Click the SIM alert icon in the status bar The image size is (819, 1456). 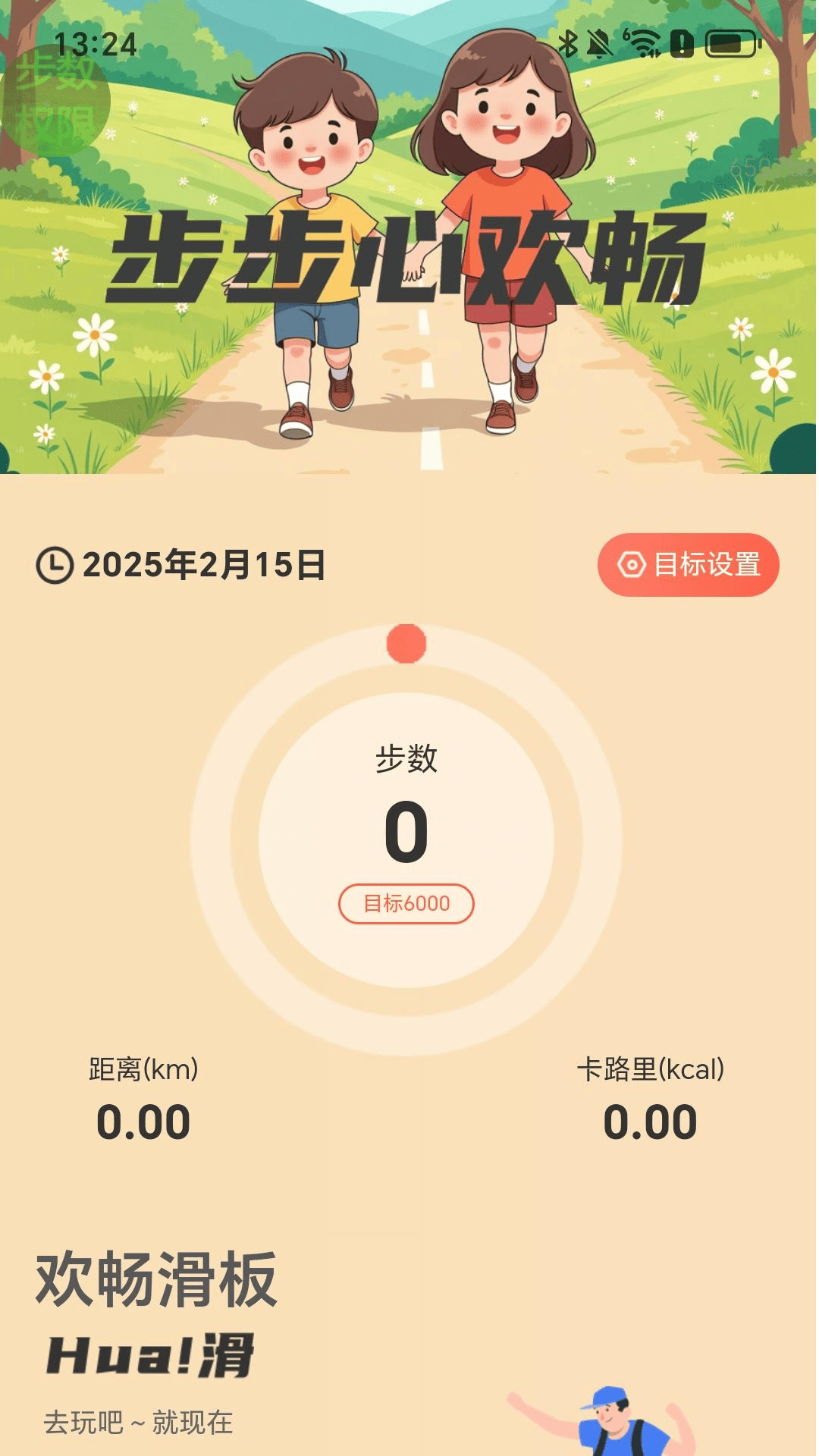681,43
